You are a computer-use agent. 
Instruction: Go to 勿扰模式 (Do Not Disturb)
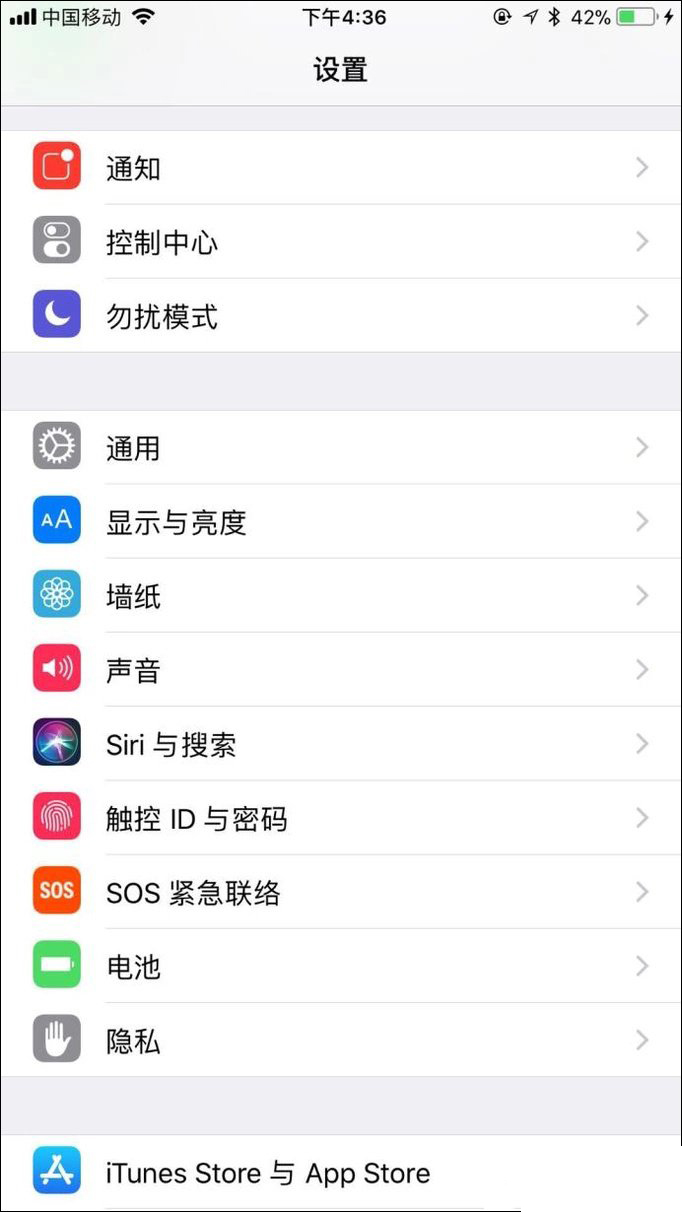click(340, 316)
